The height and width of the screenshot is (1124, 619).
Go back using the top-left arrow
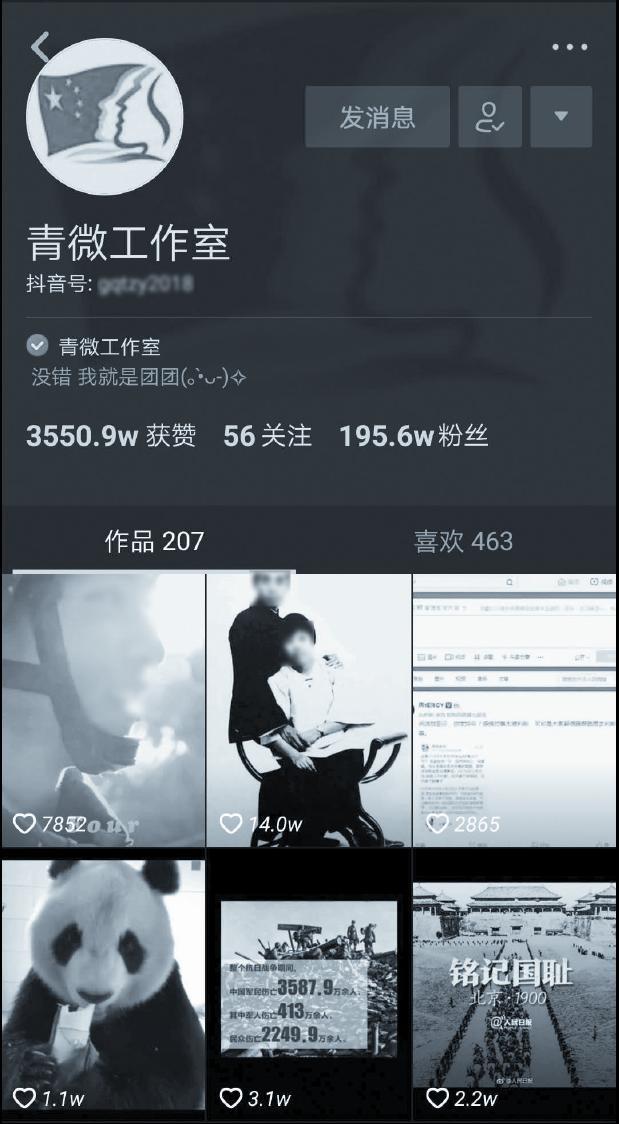point(40,46)
